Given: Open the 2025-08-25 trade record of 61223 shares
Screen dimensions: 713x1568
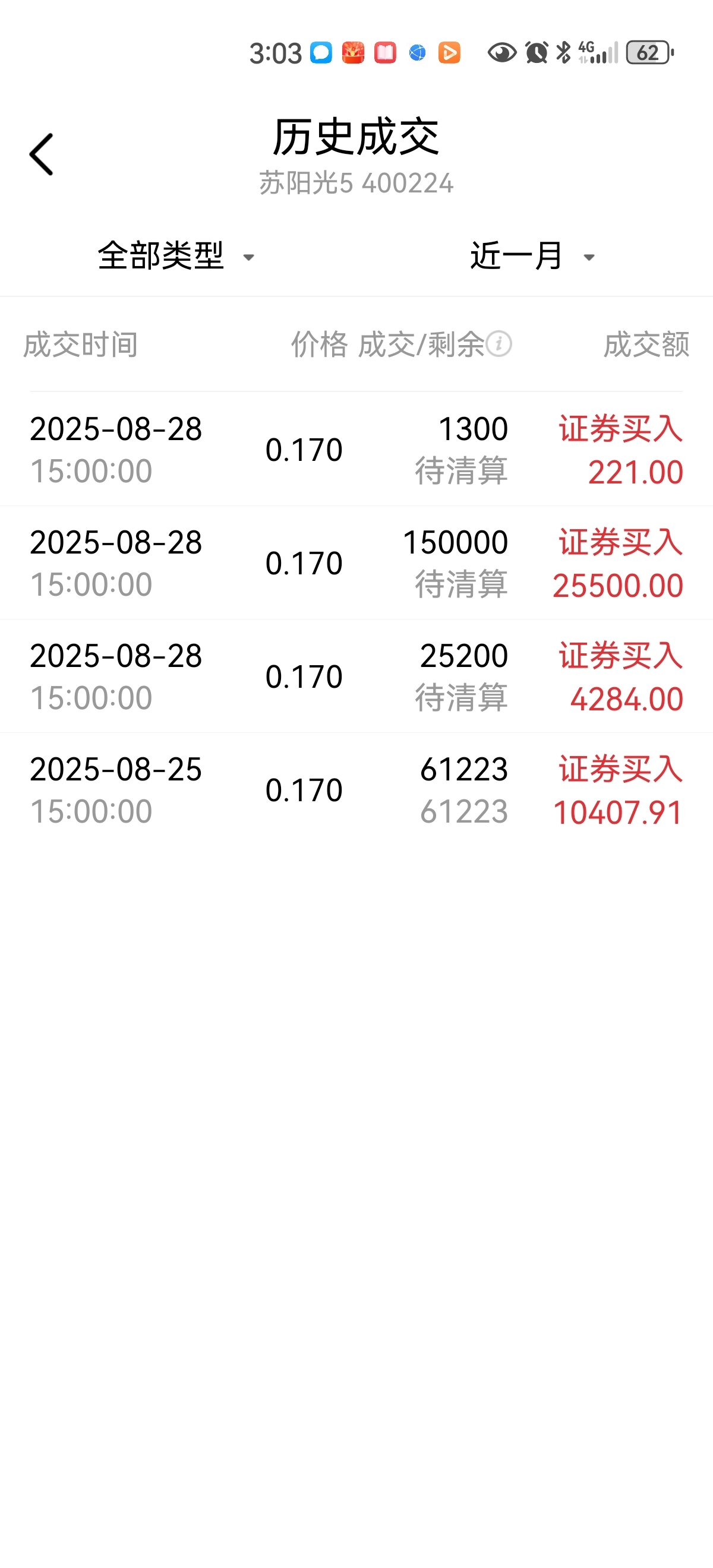Looking at the screenshot, I should (356, 789).
